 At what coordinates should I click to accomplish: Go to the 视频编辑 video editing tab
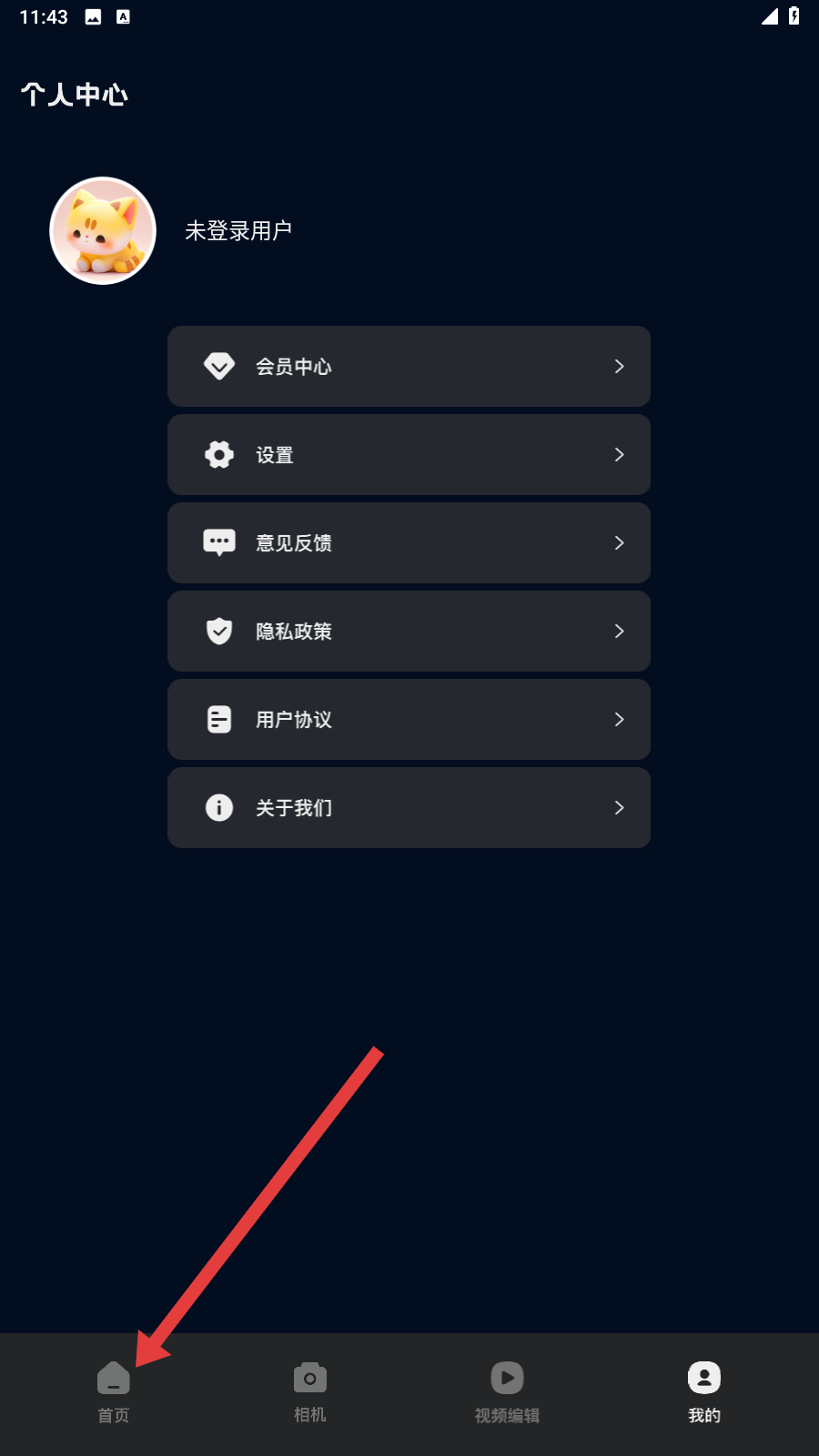[507, 1392]
